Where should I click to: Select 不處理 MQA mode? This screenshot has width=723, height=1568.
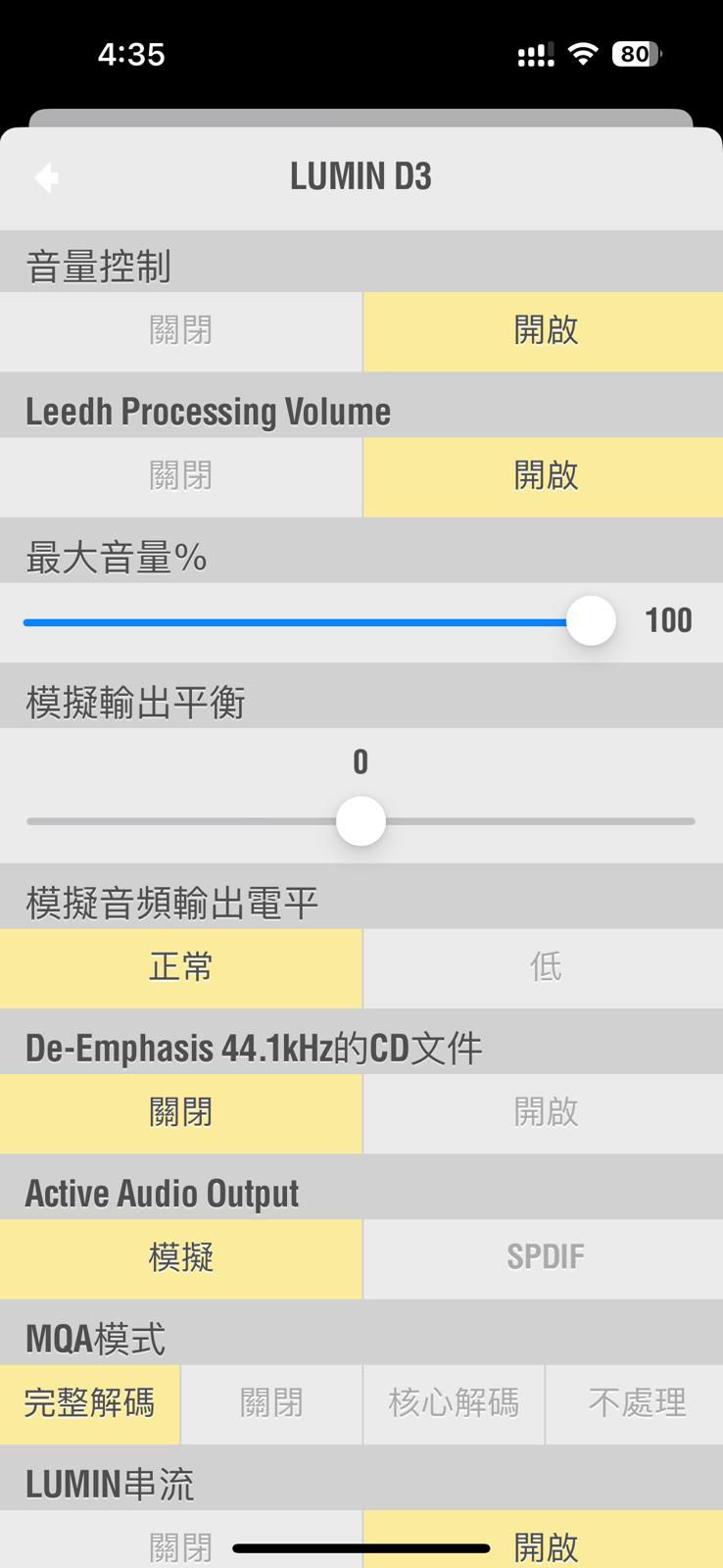(635, 1404)
